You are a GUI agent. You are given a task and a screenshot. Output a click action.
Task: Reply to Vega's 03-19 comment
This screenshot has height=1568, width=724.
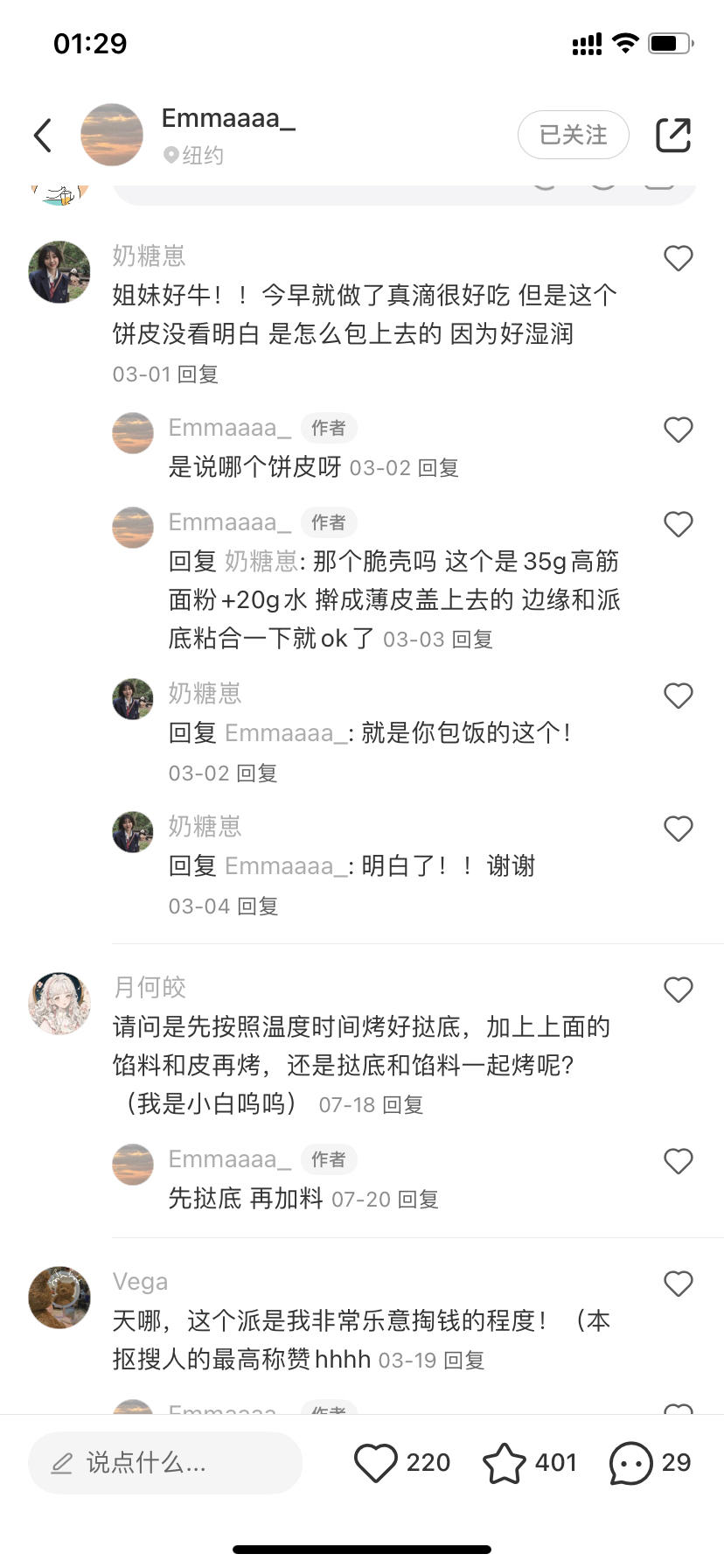pyautogui.click(x=464, y=1361)
